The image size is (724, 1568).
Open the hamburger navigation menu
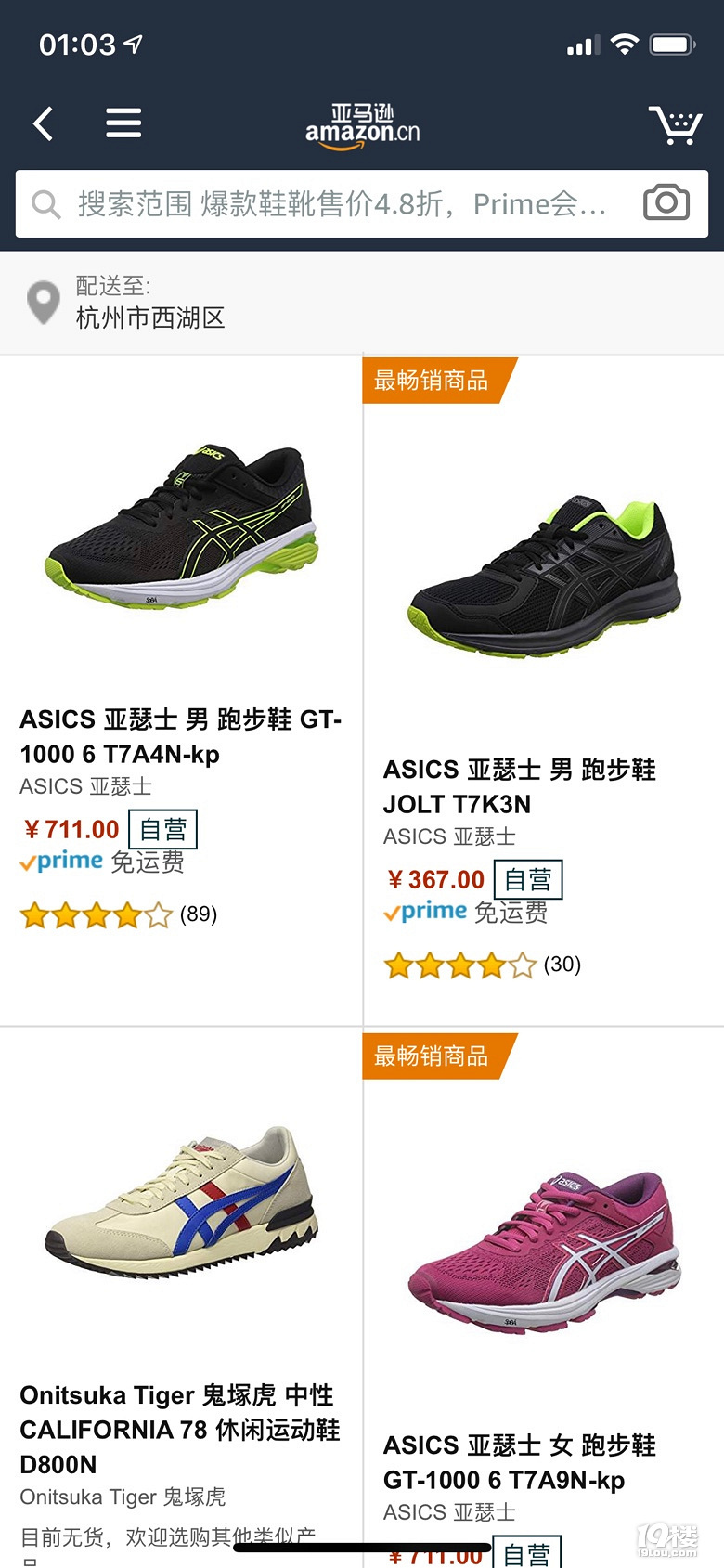click(123, 123)
